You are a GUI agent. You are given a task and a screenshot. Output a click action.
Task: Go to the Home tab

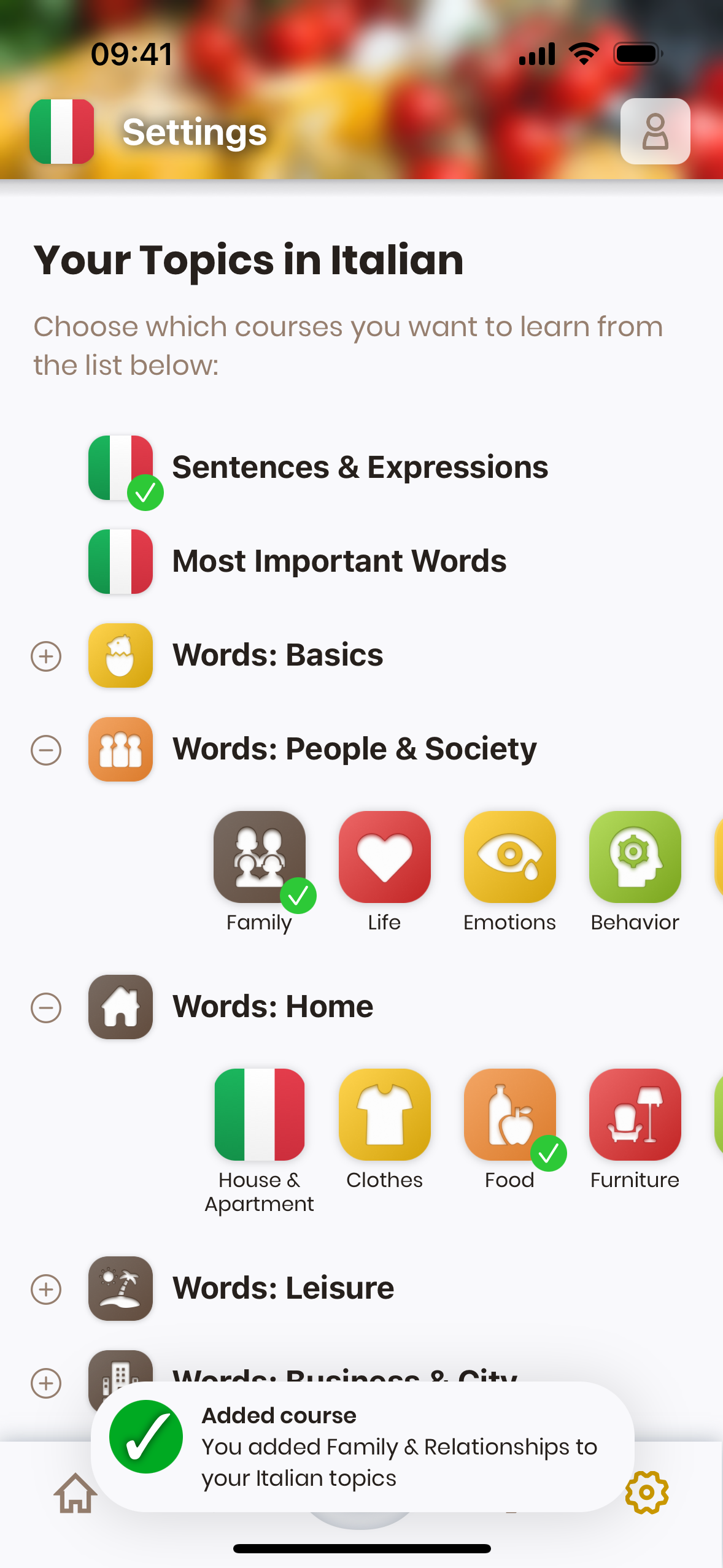[75, 1493]
